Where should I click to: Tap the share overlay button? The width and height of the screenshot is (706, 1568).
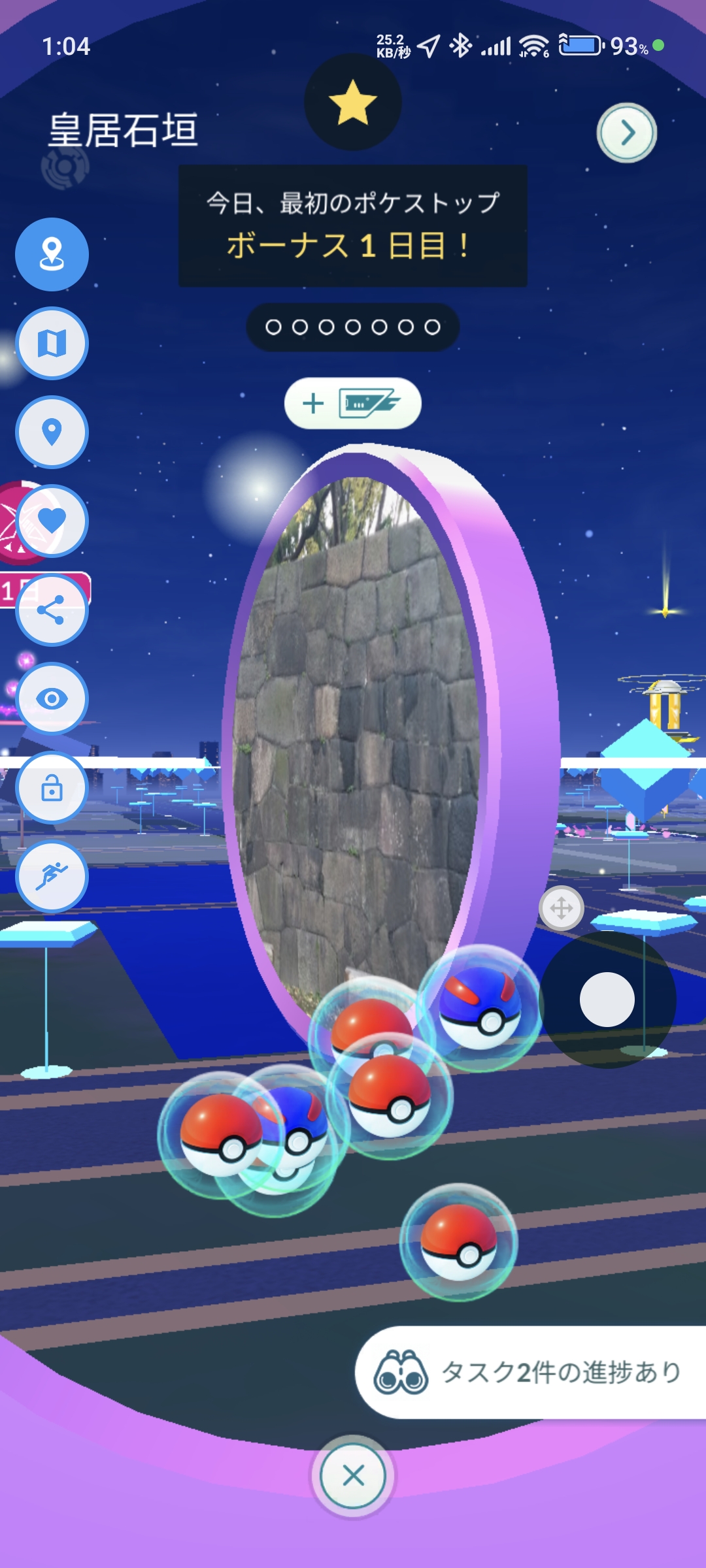52,610
